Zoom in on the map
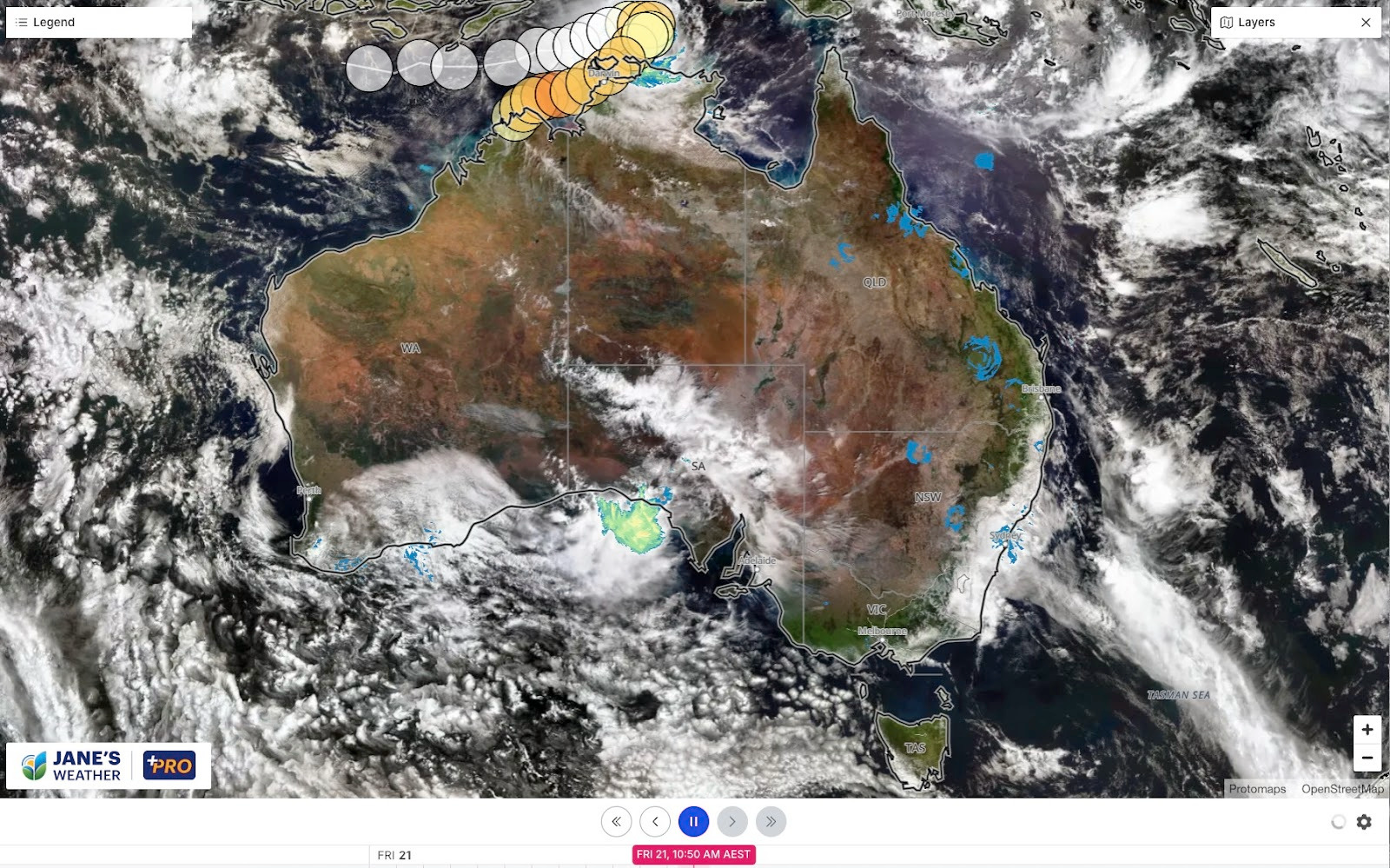 pyautogui.click(x=1367, y=730)
